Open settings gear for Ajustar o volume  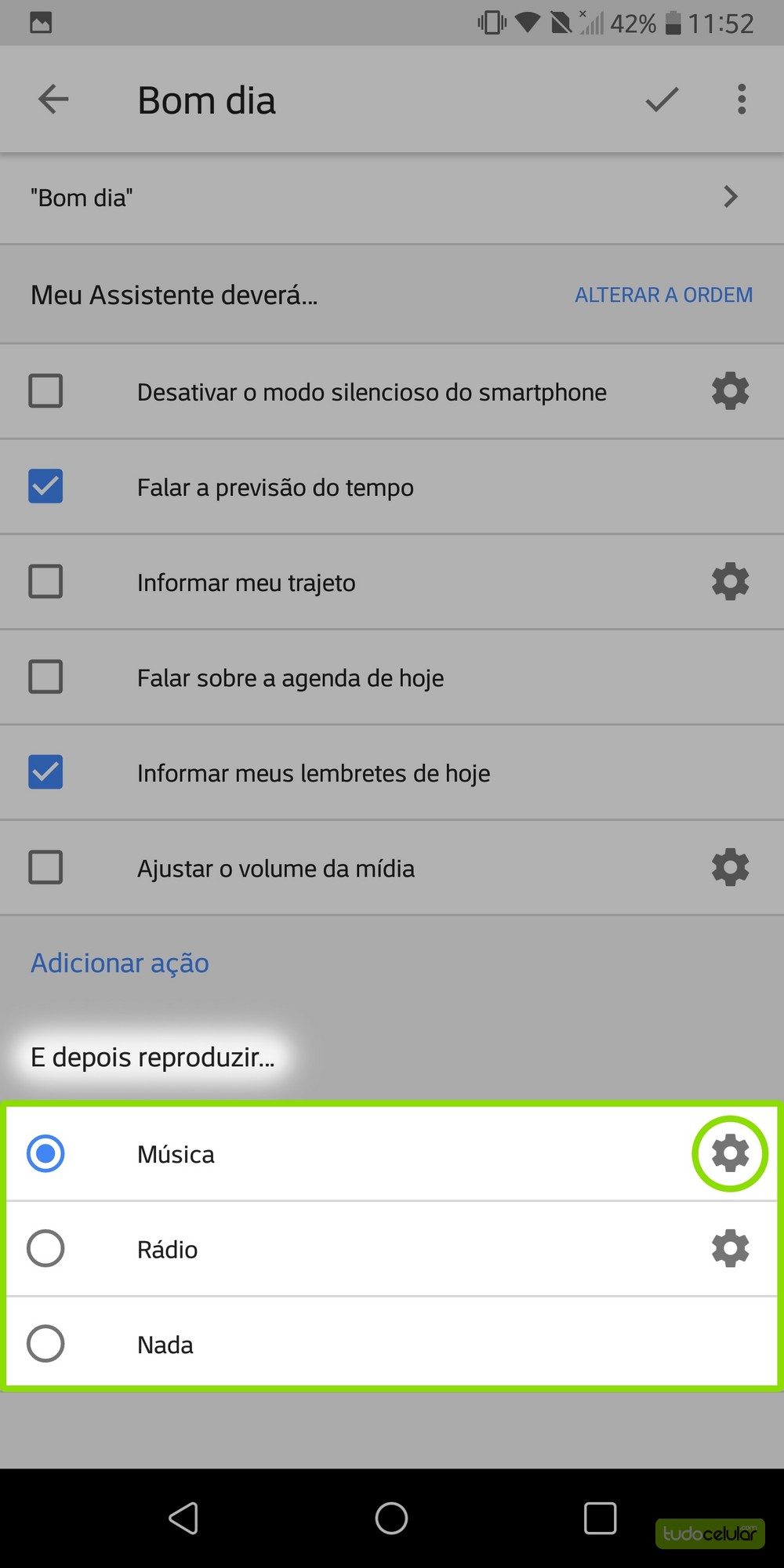730,868
